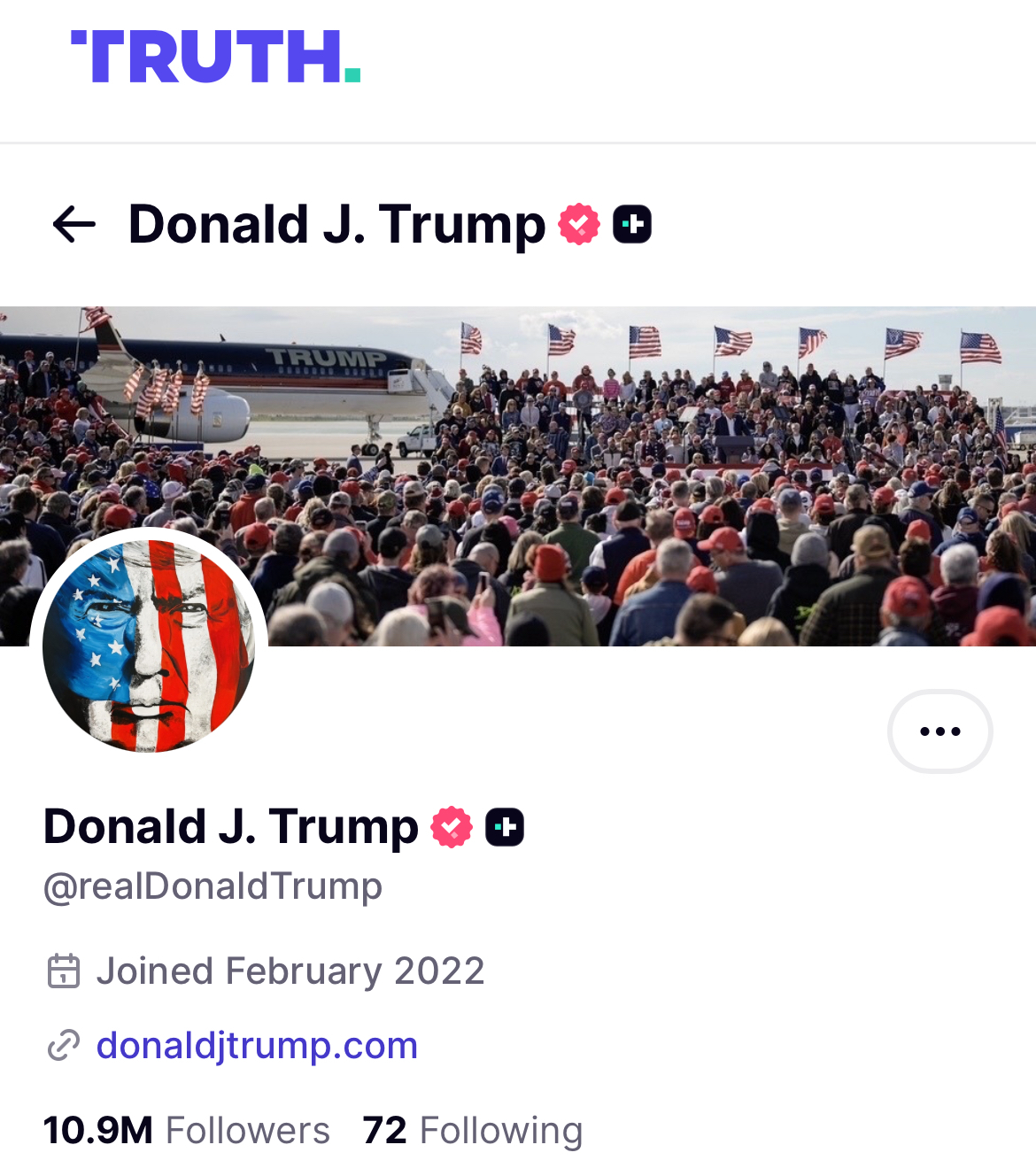
Task: Open the three-dot profile options menu
Action: tap(939, 731)
